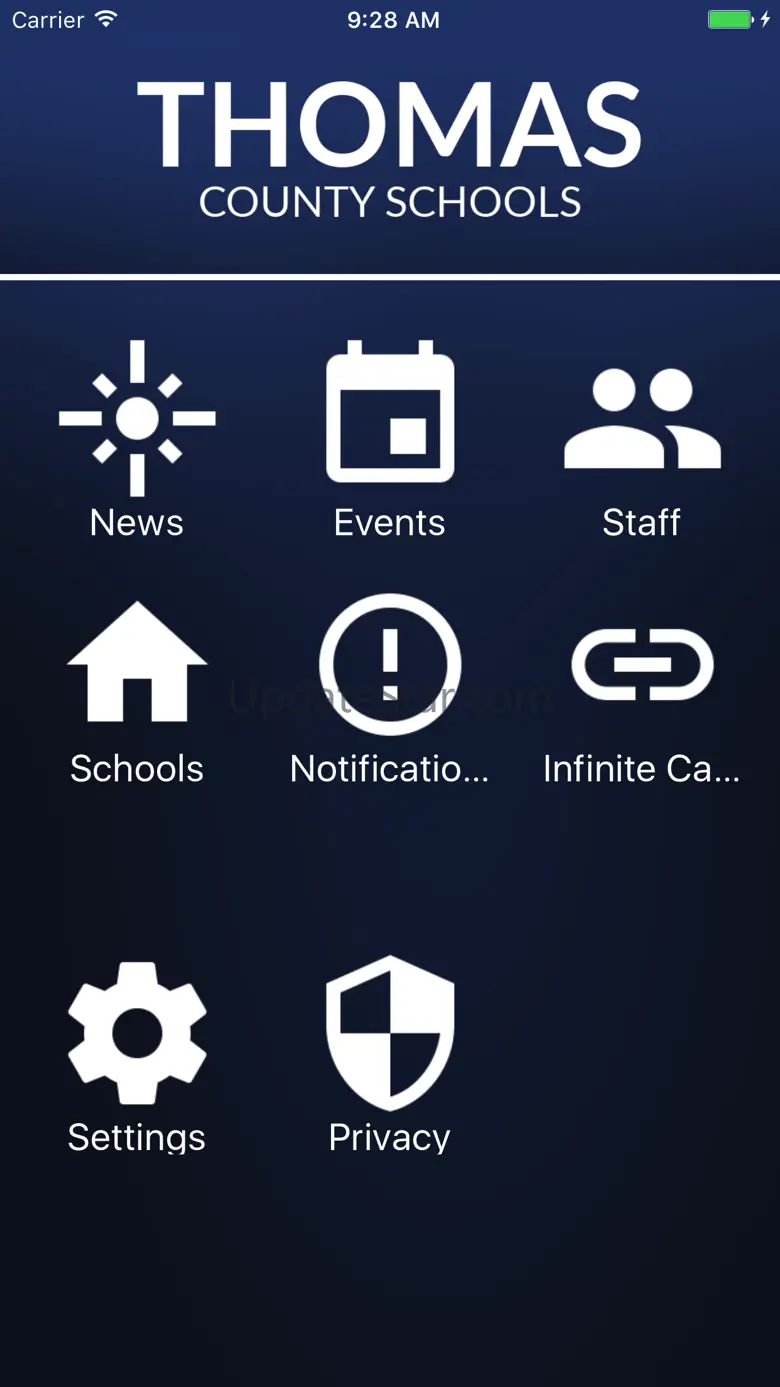Image resolution: width=780 pixels, height=1387 pixels.
Task: View the Events calendar
Action: click(x=390, y=412)
